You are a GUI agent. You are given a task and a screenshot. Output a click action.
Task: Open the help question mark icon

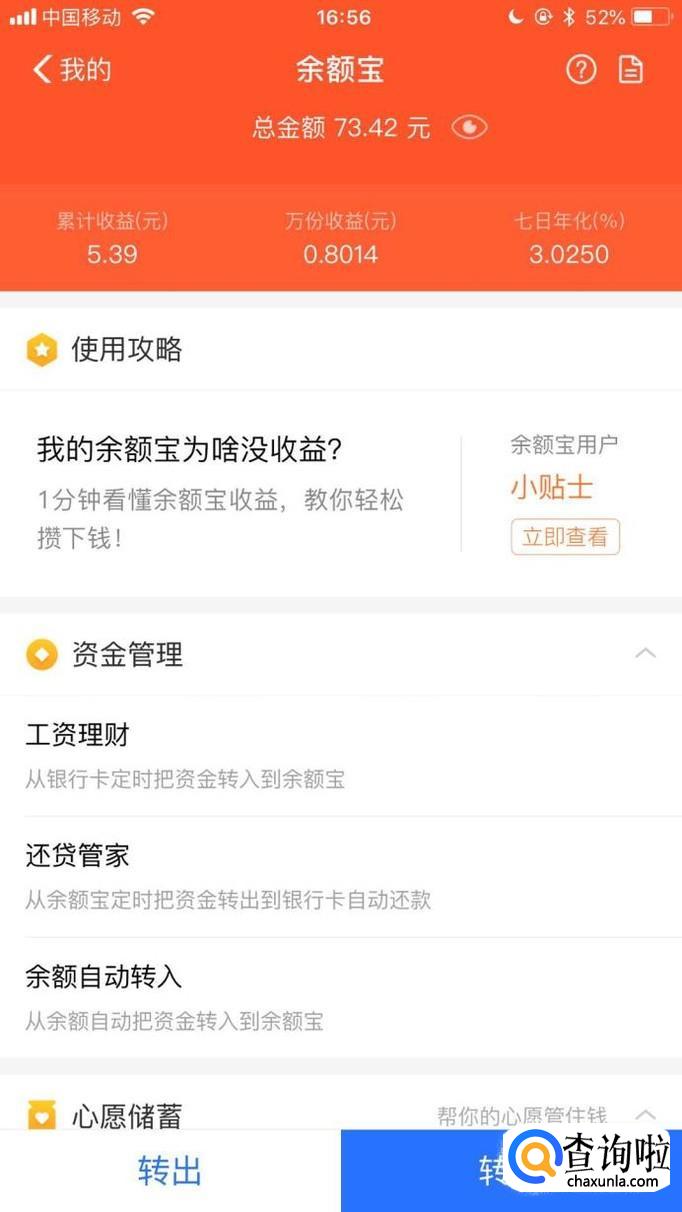click(581, 69)
